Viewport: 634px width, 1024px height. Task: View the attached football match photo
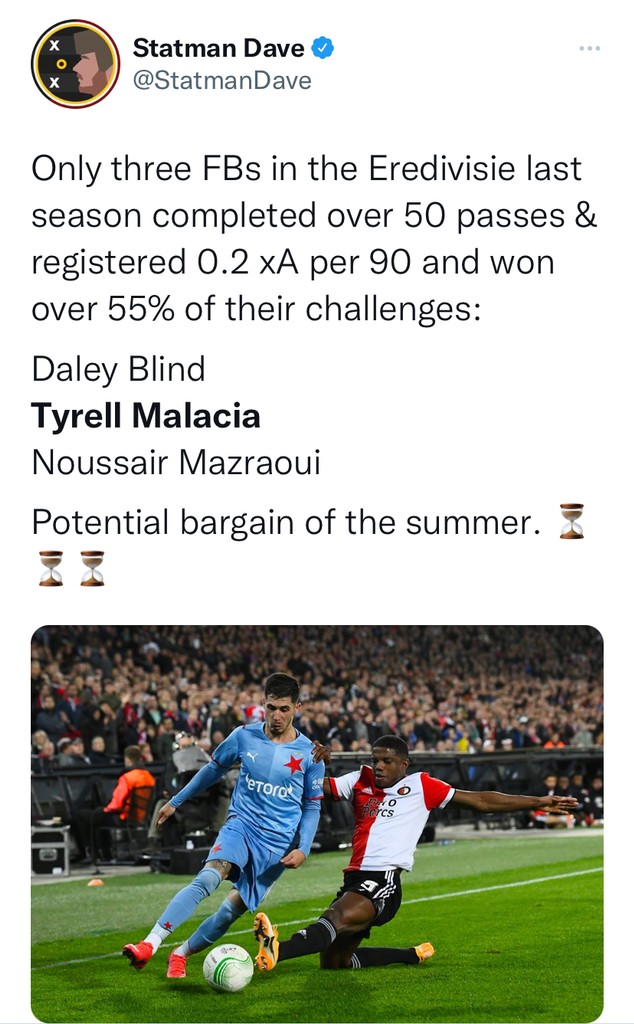coord(317,823)
